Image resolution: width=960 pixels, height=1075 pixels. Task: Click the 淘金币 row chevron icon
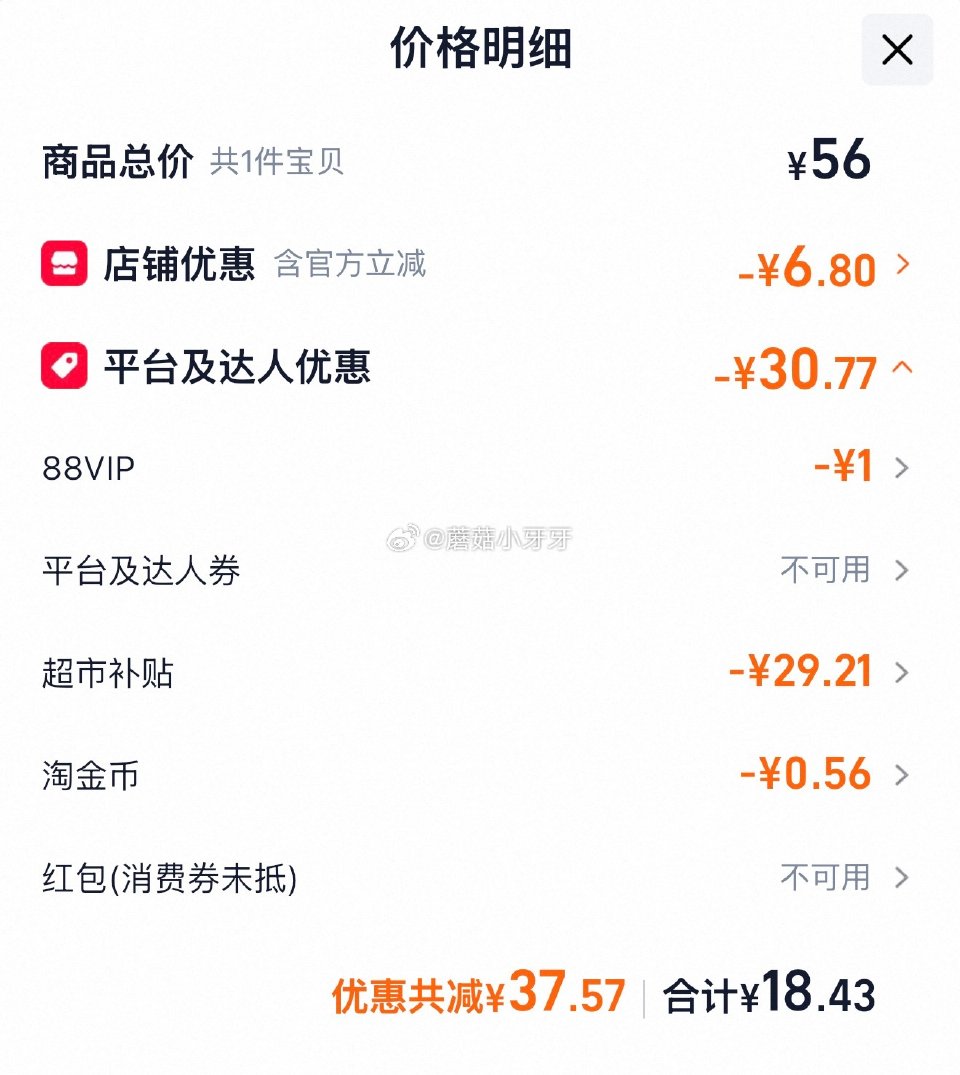click(x=903, y=774)
